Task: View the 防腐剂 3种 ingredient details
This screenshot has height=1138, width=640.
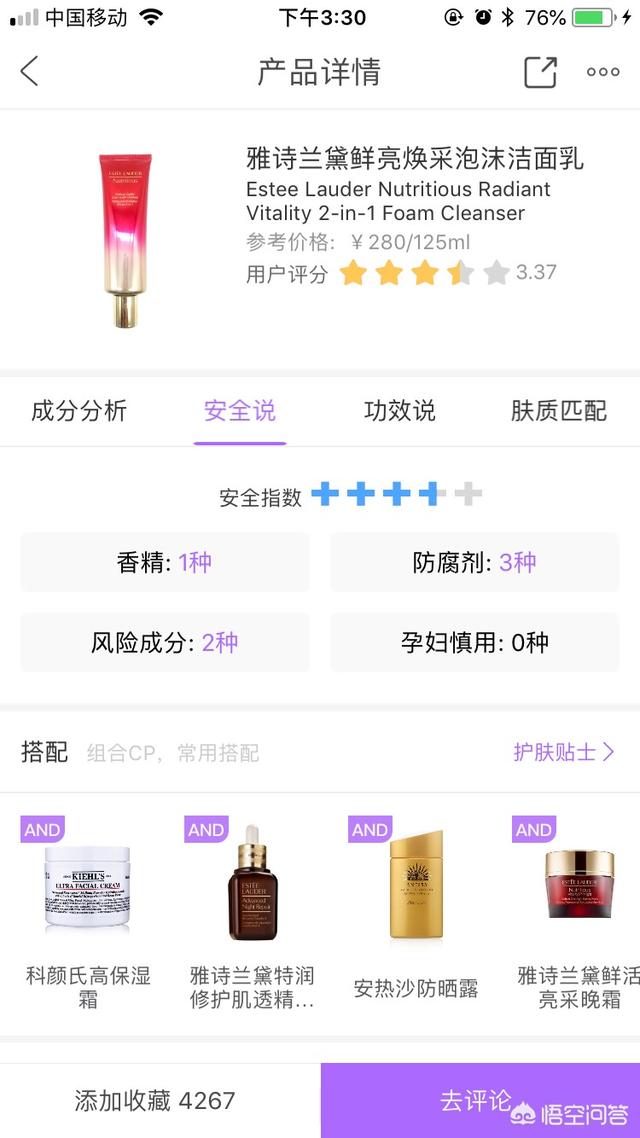Action: pyautogui.click(x=475, y=562)
